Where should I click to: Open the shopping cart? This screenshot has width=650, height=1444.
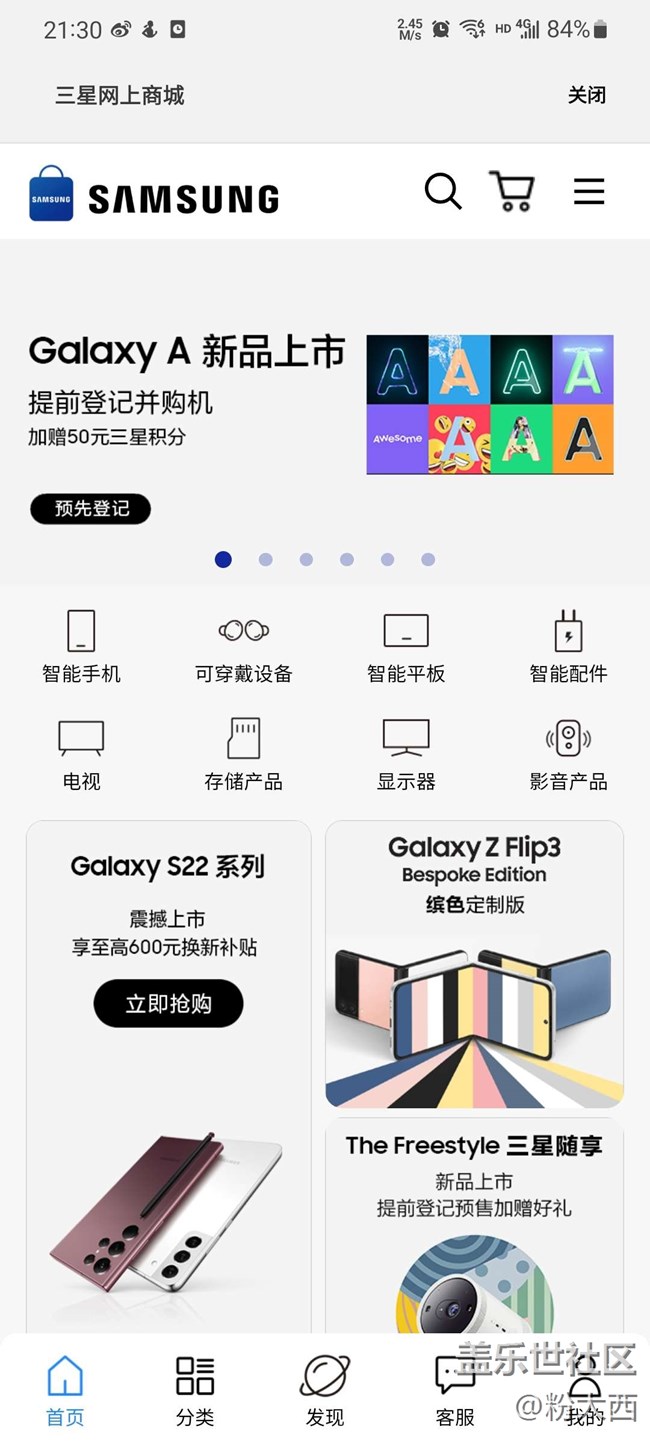click(512, 191)
